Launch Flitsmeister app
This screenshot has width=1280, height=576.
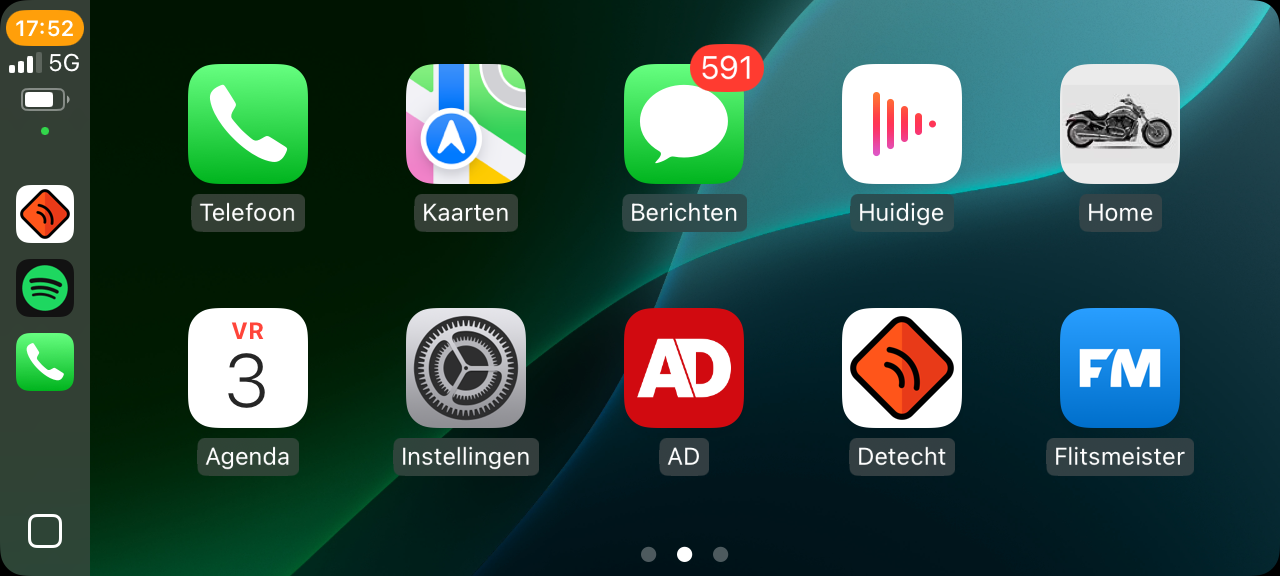[1119, 368]
